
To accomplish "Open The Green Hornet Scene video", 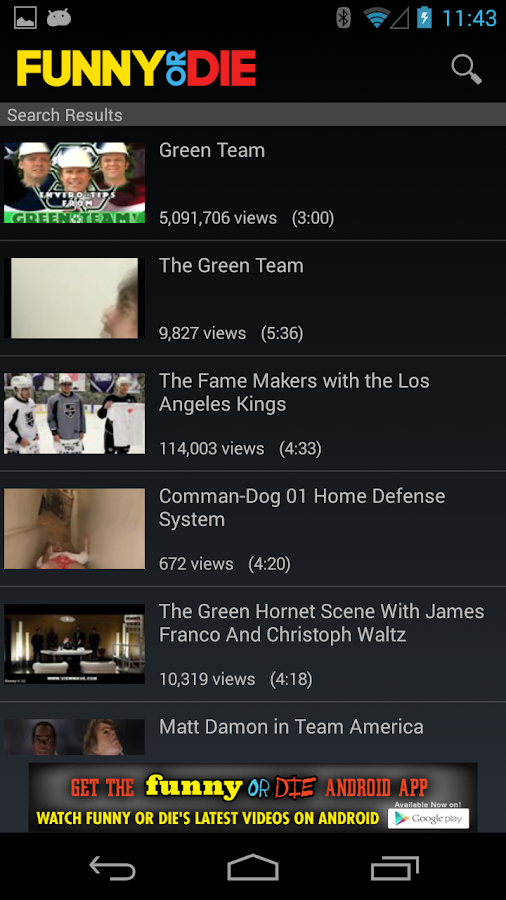I will [x=253, y=645].
